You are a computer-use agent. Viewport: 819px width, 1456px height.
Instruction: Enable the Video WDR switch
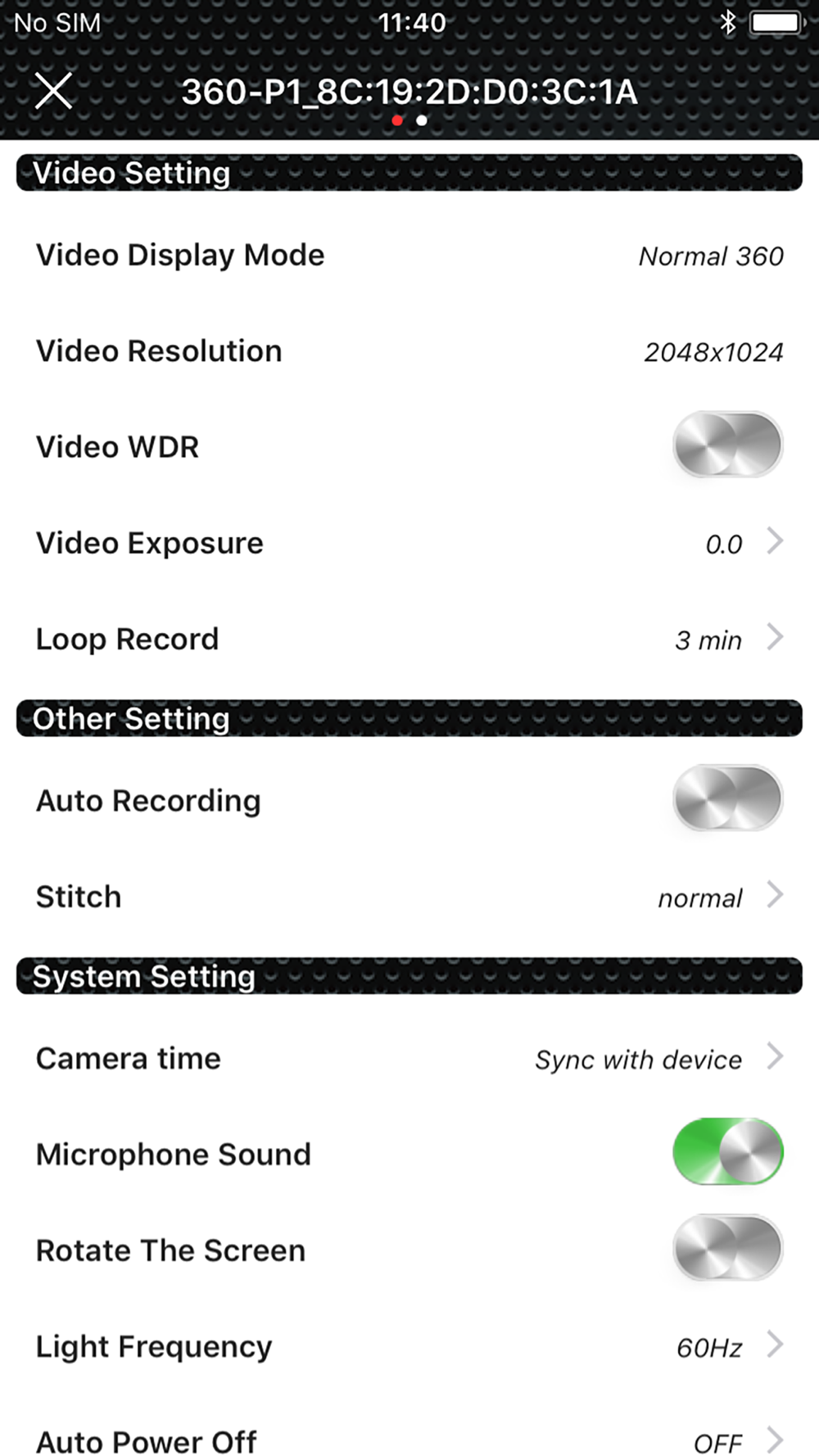click(x=727, y=445)
